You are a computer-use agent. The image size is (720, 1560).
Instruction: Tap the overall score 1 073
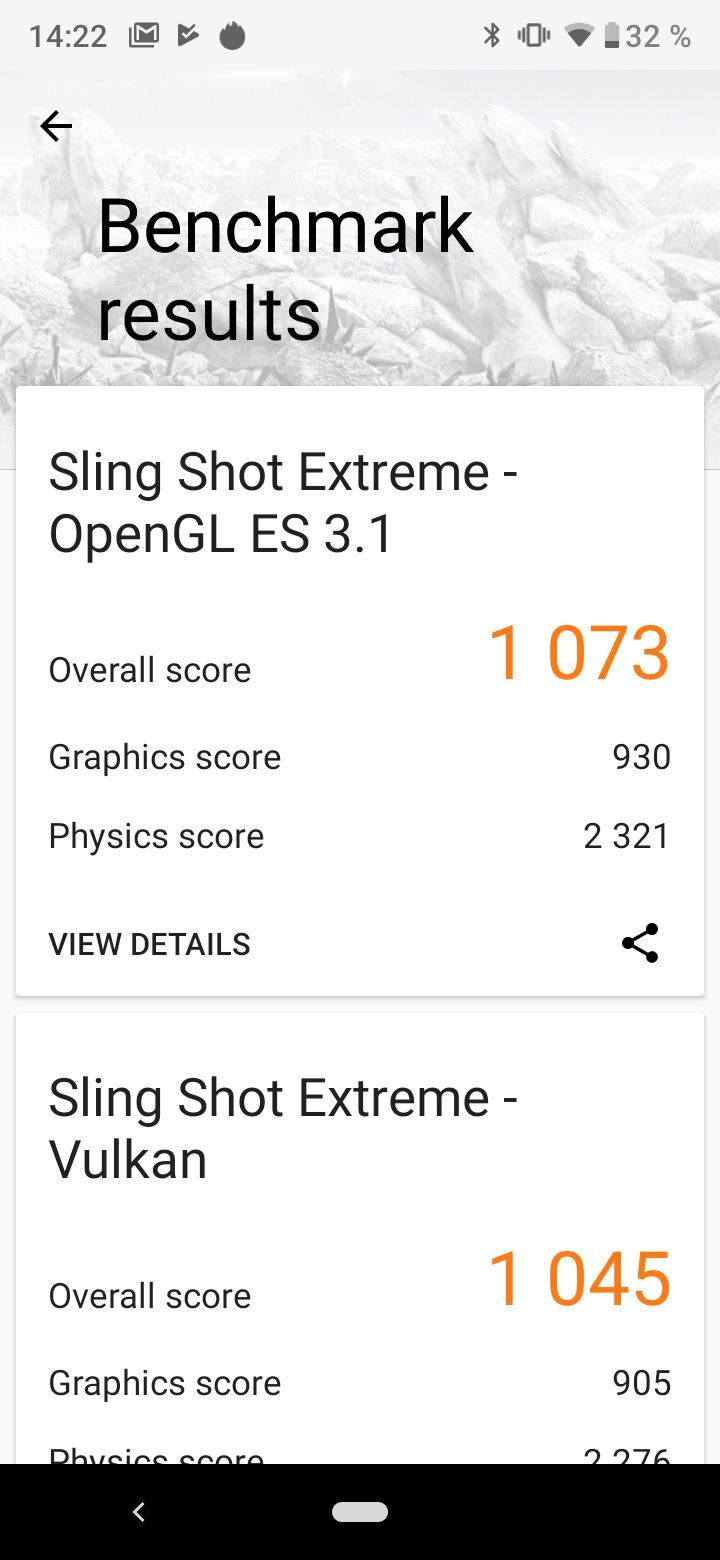580,652
